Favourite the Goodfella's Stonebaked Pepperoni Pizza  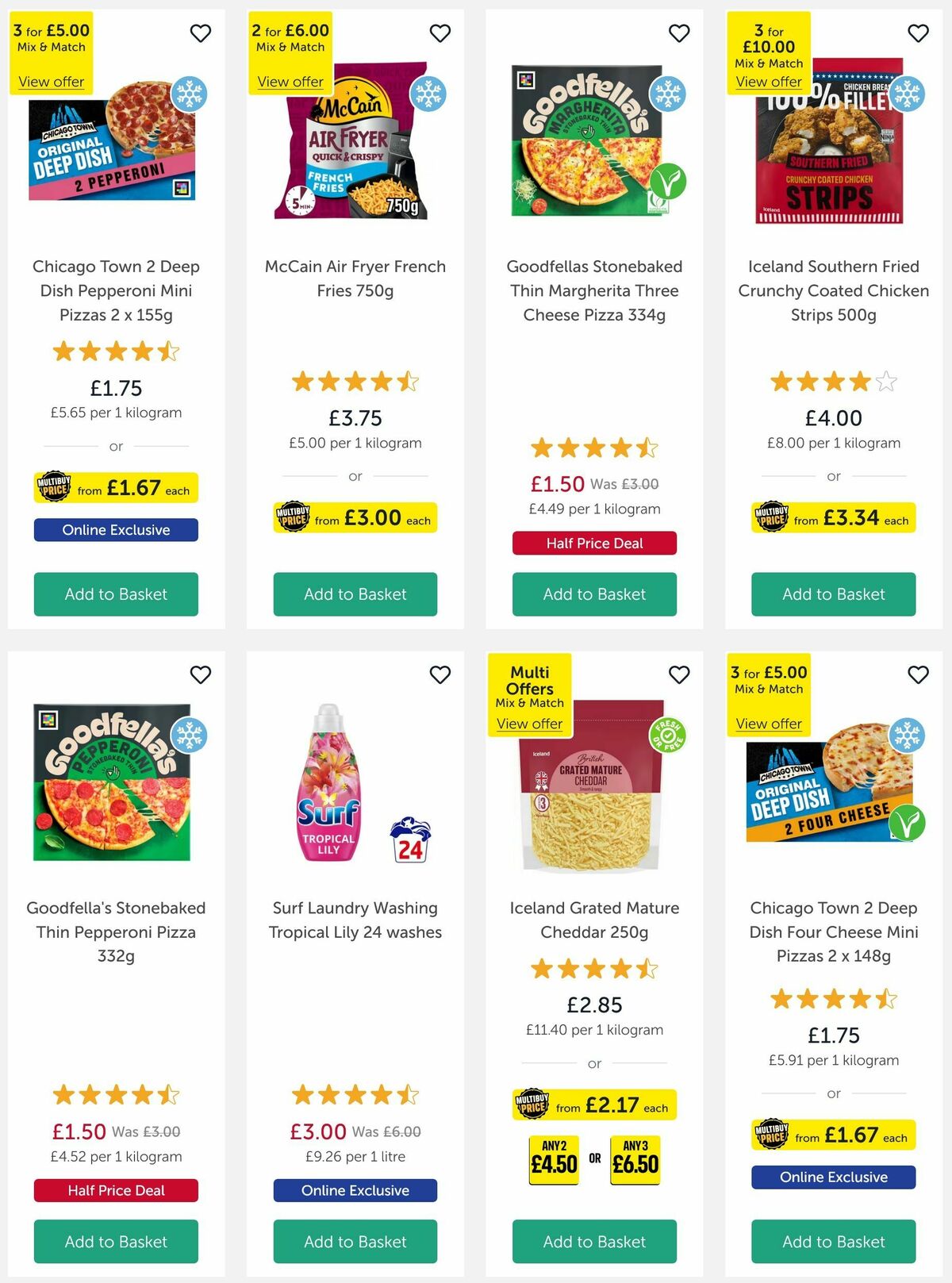(200, 674)
